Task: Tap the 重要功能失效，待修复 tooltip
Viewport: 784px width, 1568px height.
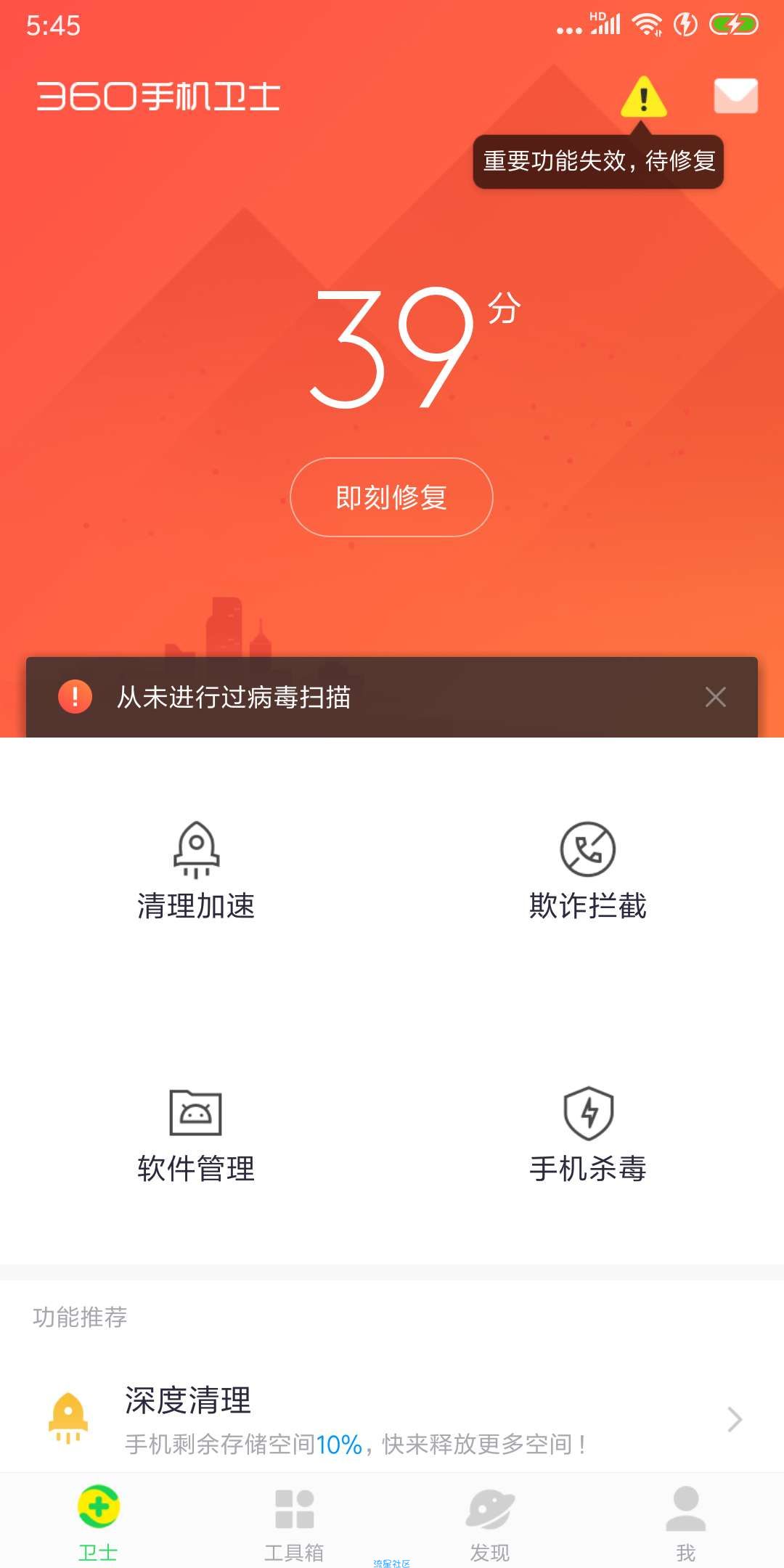Action: pos(598,161)
